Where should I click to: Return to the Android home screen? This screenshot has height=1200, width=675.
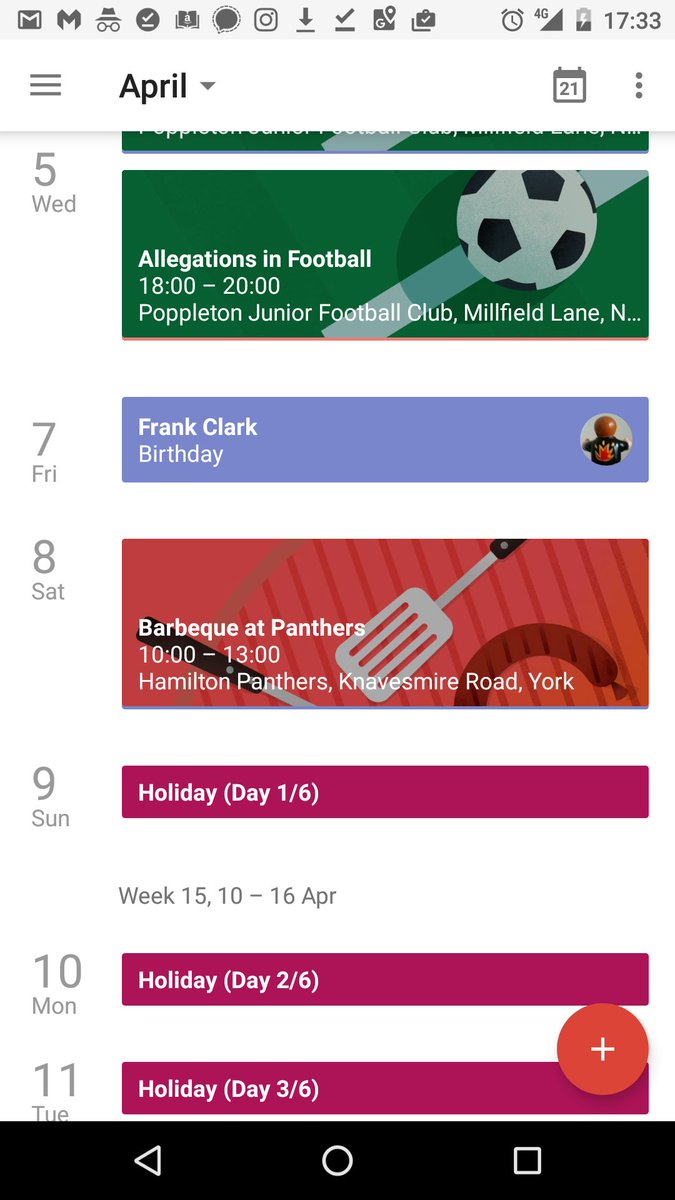click(x=338, y=1160)
